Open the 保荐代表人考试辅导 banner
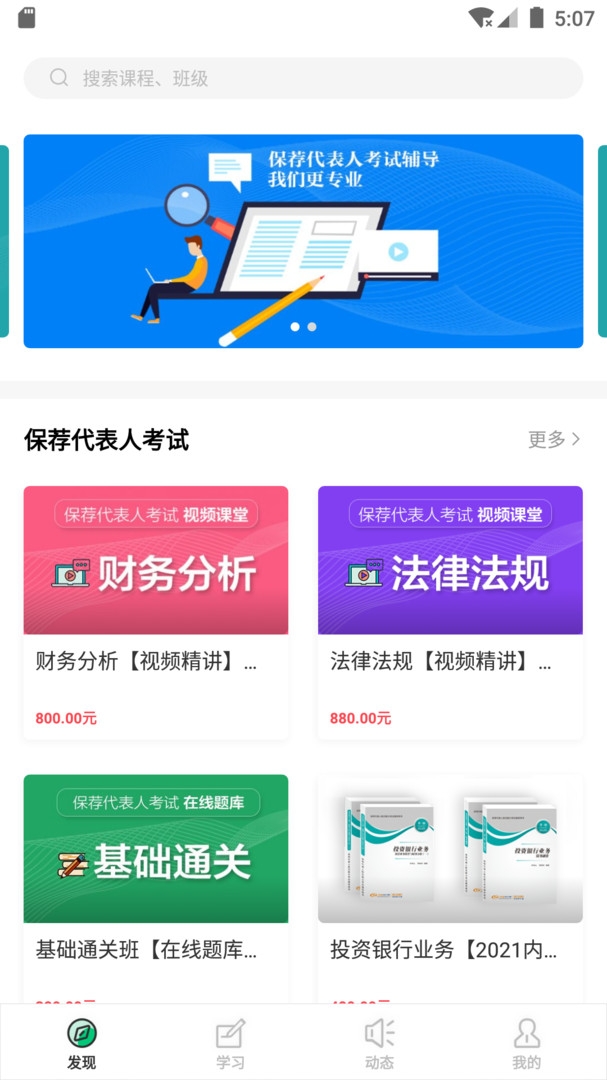Image resolution: width=607 pixels, height=1080 pixels. click(303, 241)
